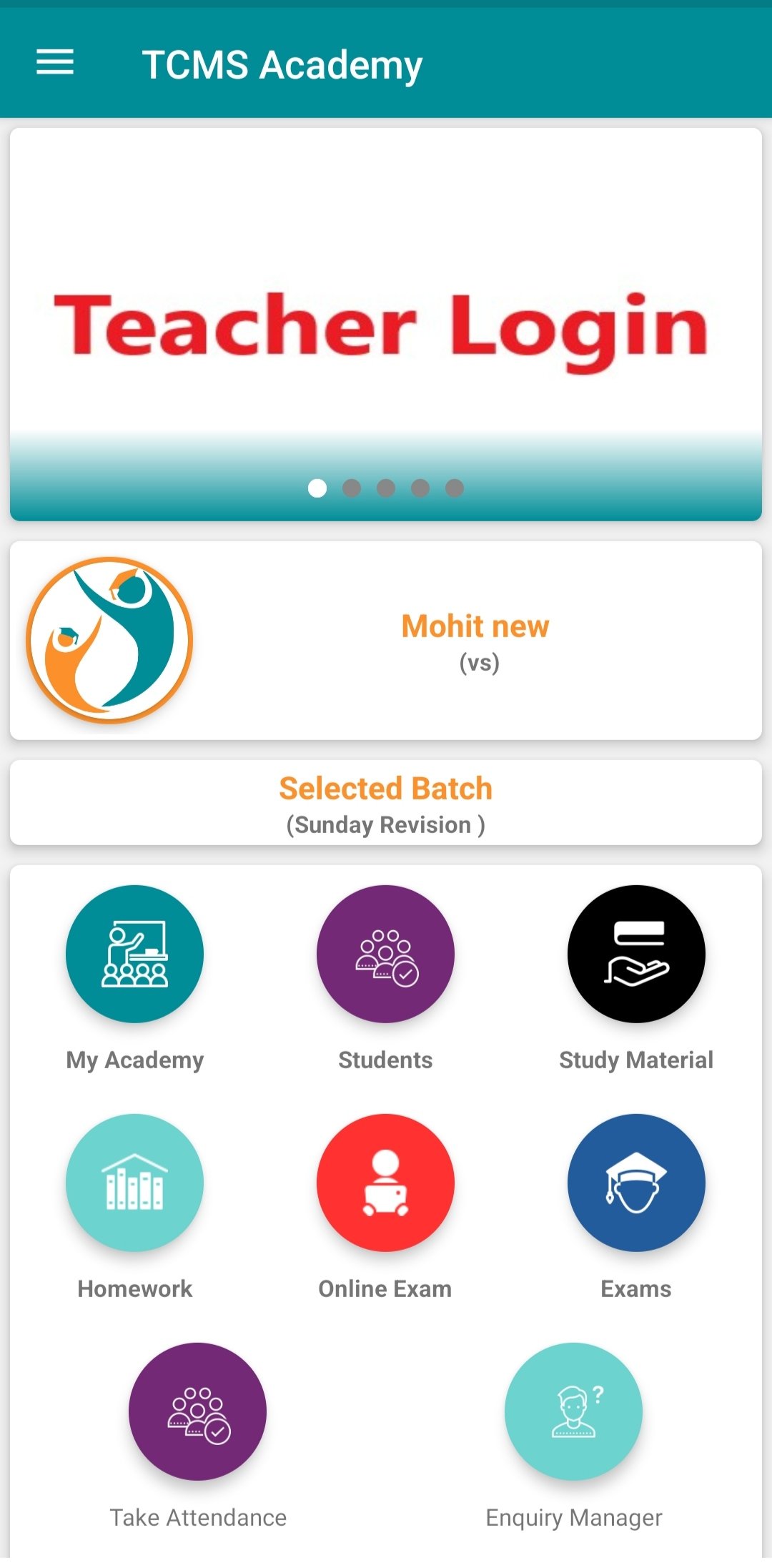Image resolution: width=772 pixels, height=1568 pixels.
Task: Launch the Online Exam module
Action: click(x=385, y=1183)
